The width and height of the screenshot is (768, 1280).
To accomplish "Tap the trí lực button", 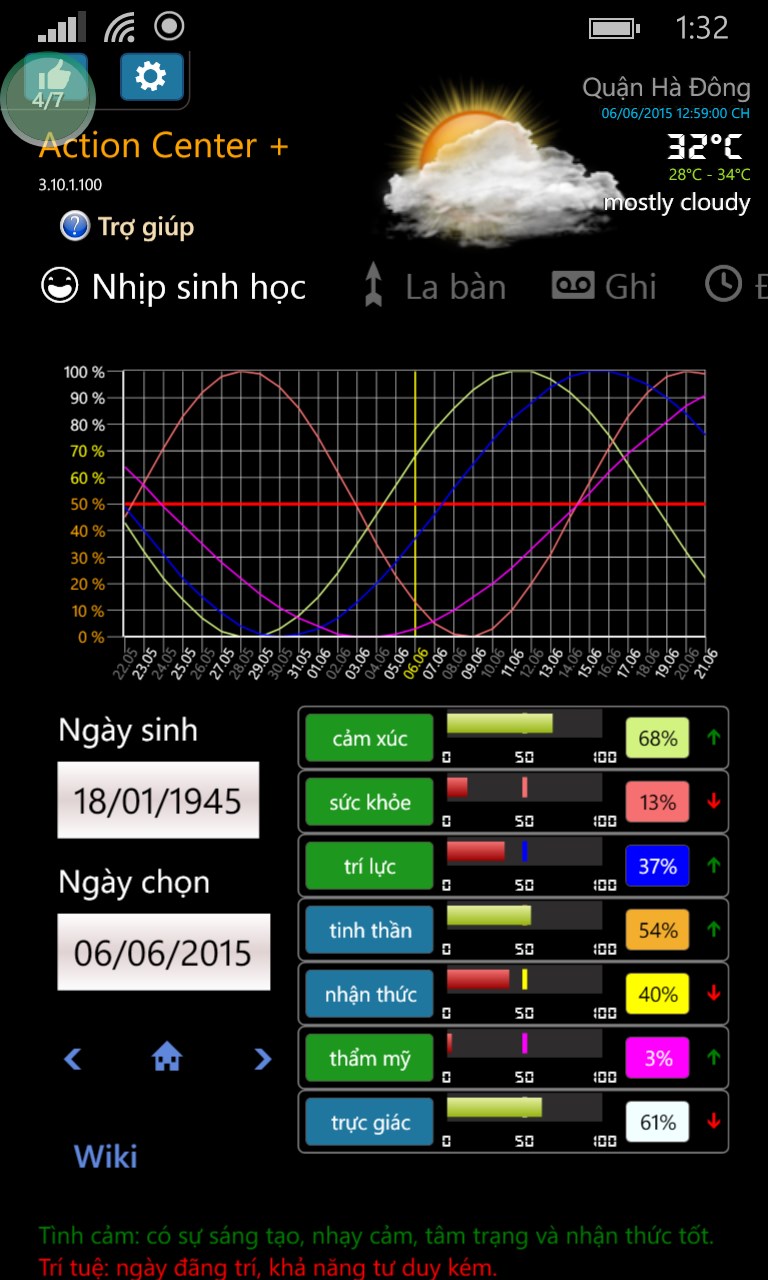I will pyautogui.click(x=369, y=867).
